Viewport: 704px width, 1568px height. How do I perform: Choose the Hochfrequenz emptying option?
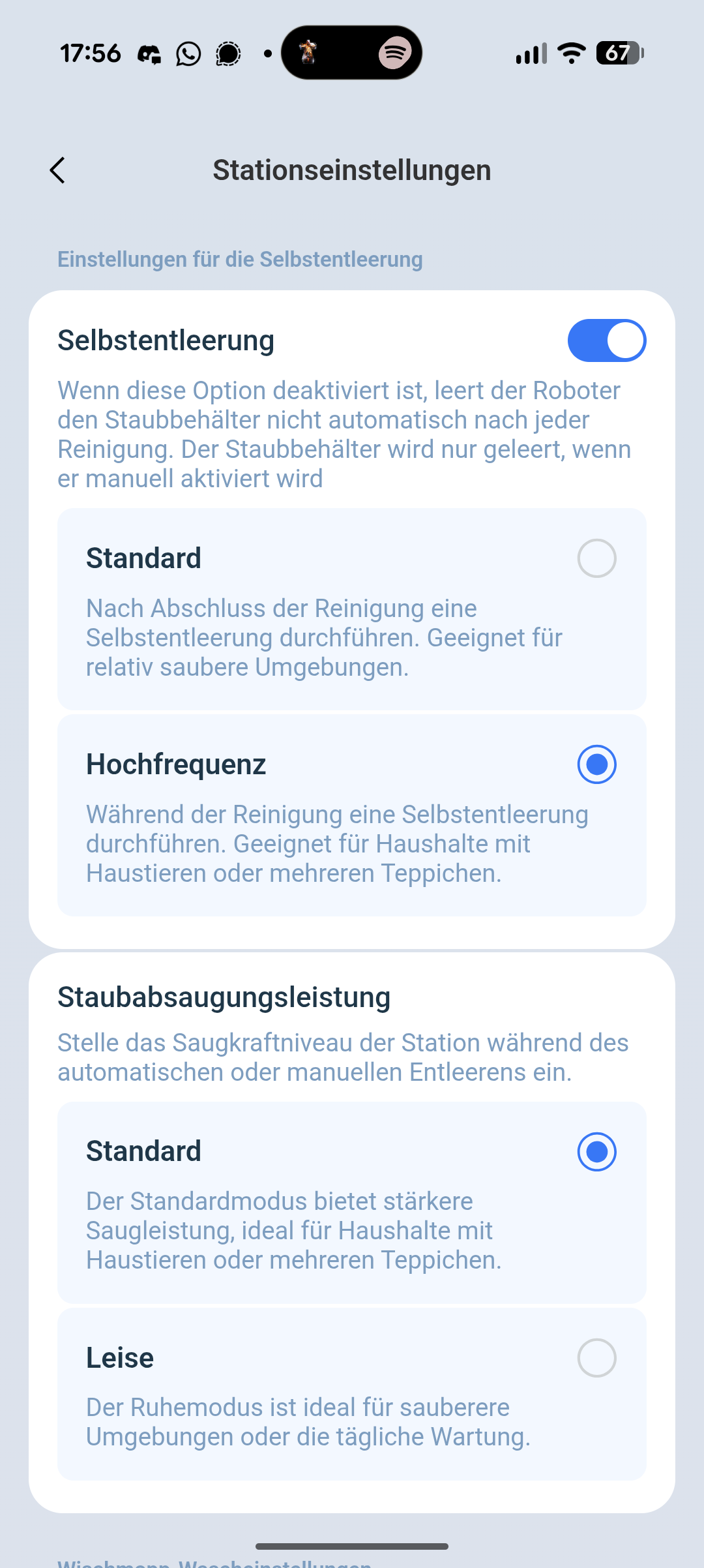[x=596, y=764]
